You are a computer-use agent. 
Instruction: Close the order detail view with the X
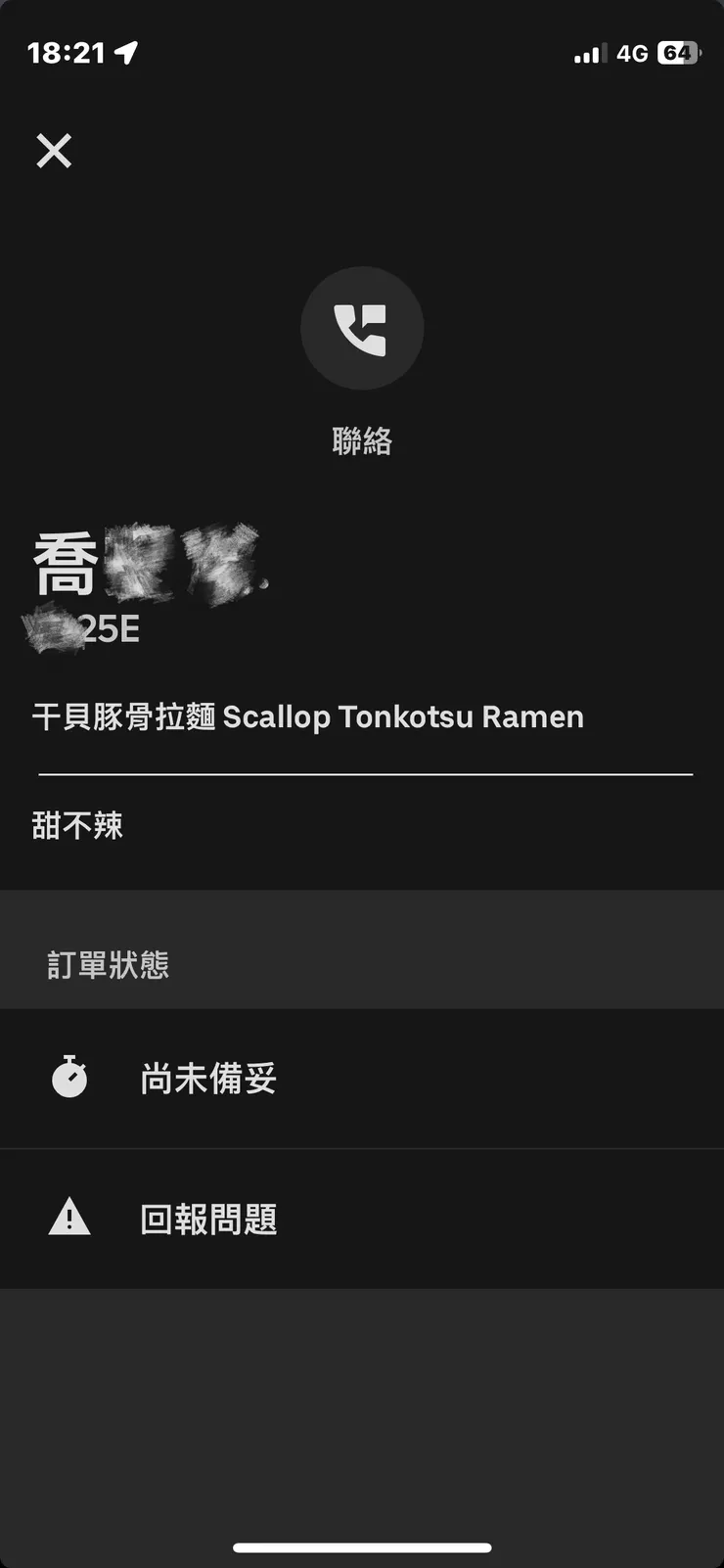click(x=54, y=151)
